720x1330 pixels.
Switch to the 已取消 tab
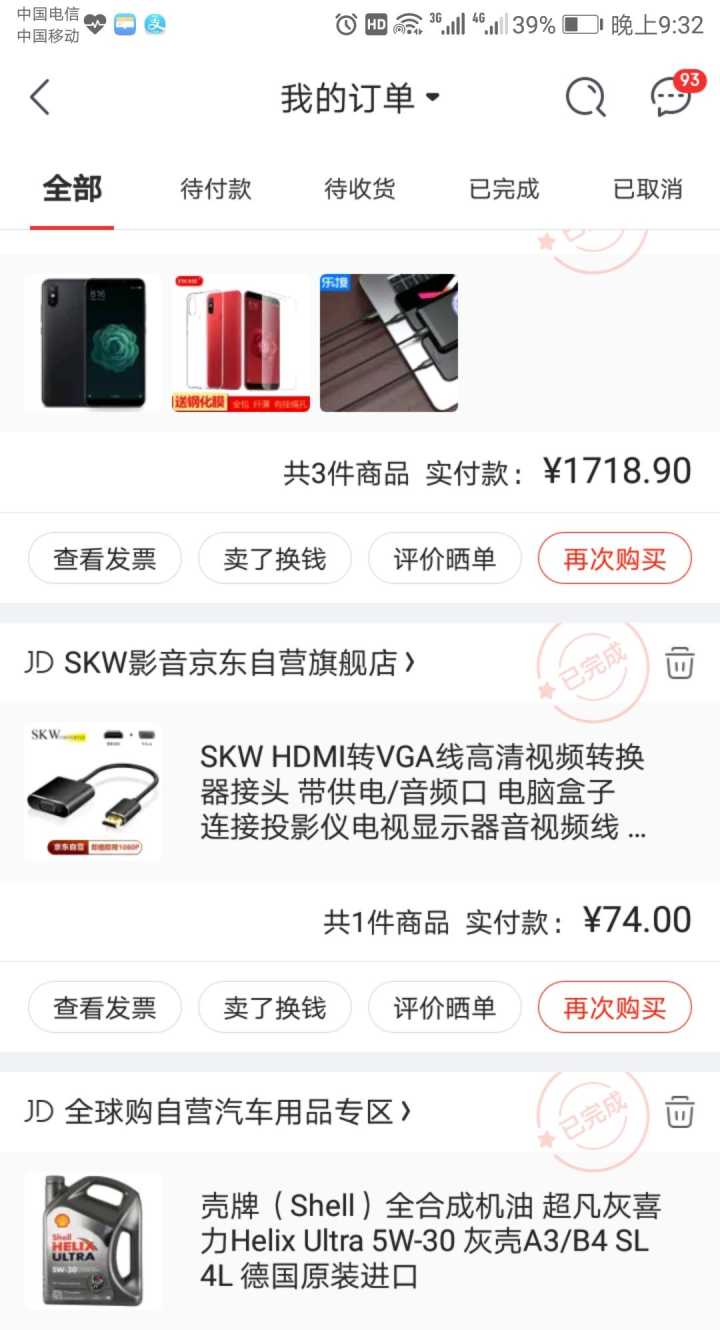tap(647, 189)
